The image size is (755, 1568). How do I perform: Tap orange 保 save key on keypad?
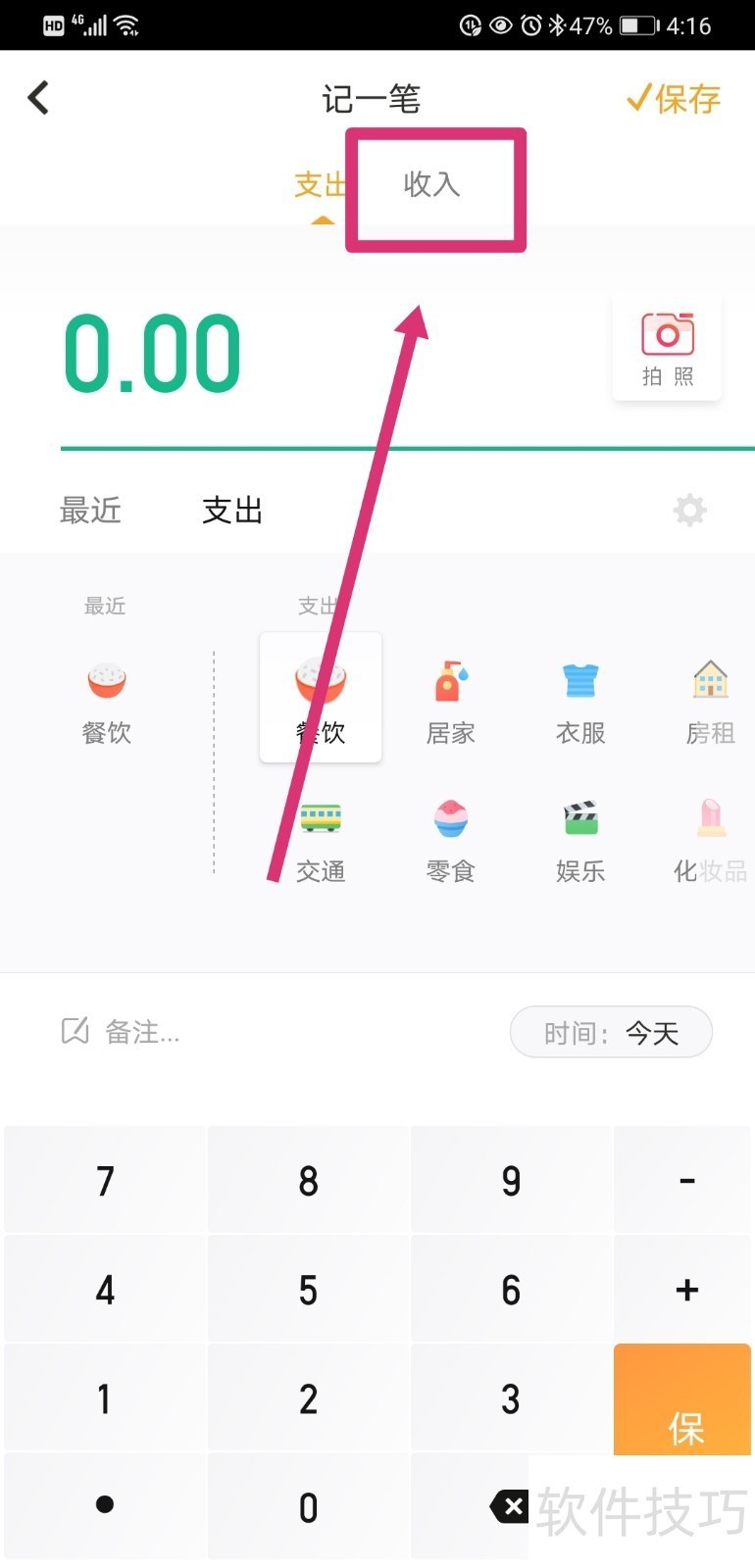pyautogui.click(x=683, y=1401)
